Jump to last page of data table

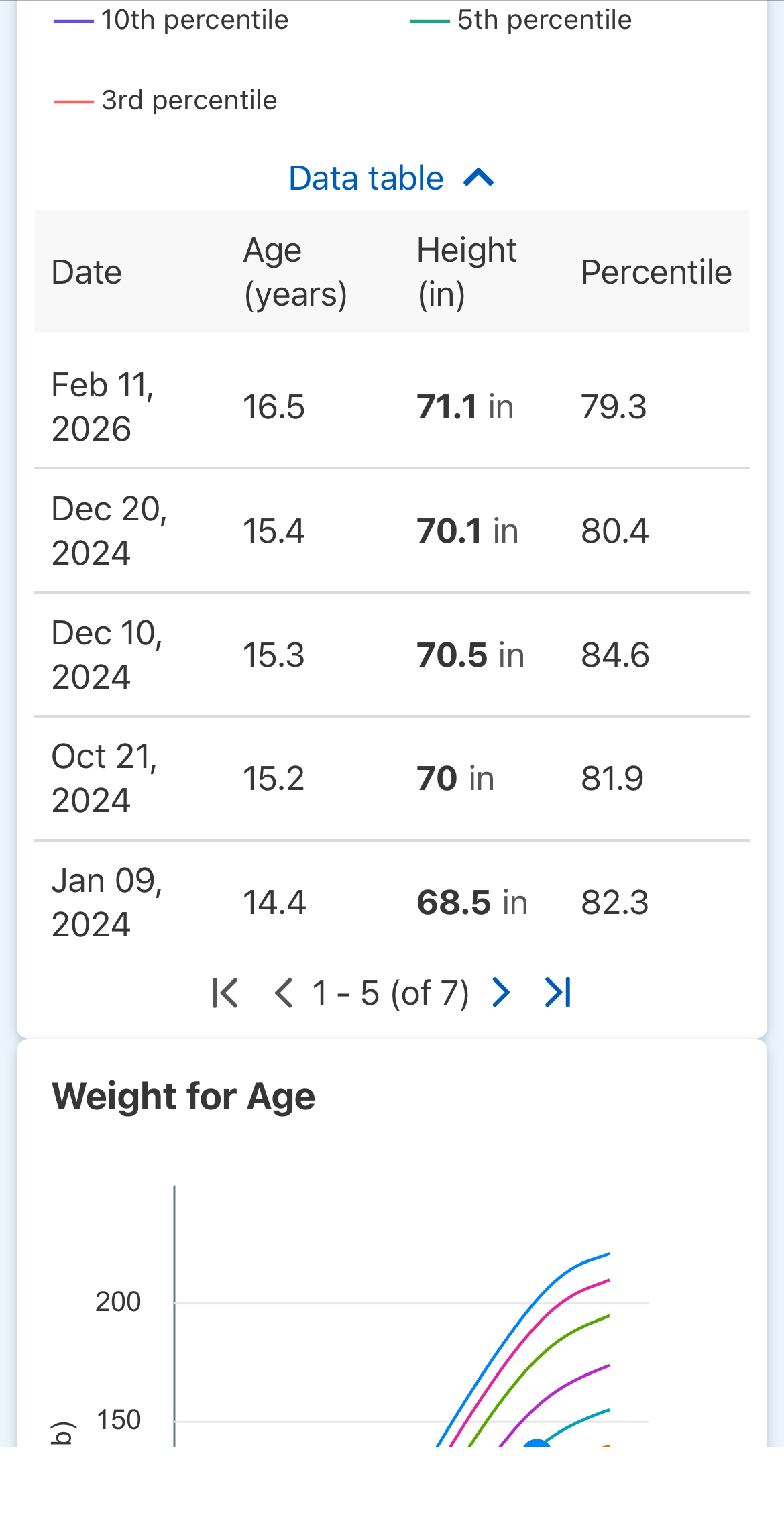coord(558,993)
